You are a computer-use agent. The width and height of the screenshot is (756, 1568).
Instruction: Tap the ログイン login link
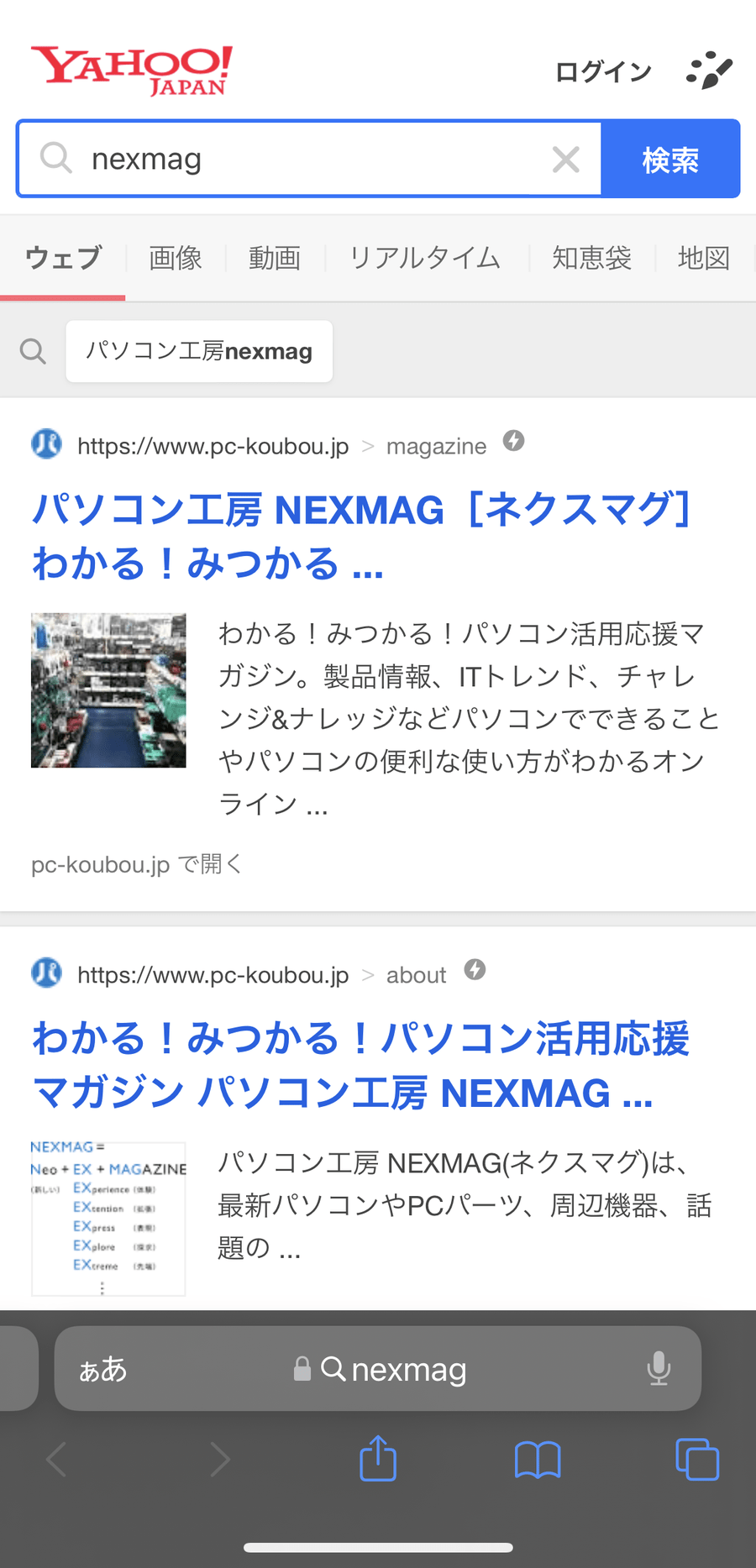pyautogui.click(x=603, y=72)
